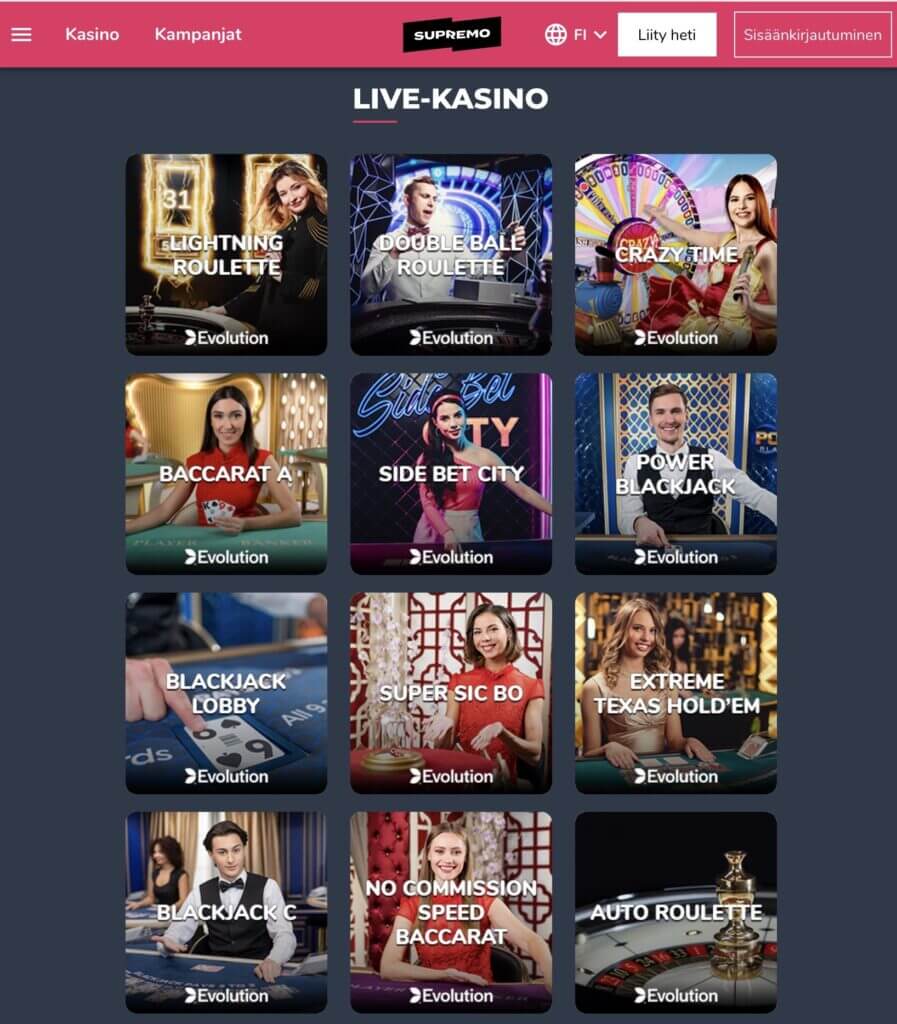The height and width of the screenshot is (1024, 897).
Task: Go to the Kasino section
Action: (92, 34)
